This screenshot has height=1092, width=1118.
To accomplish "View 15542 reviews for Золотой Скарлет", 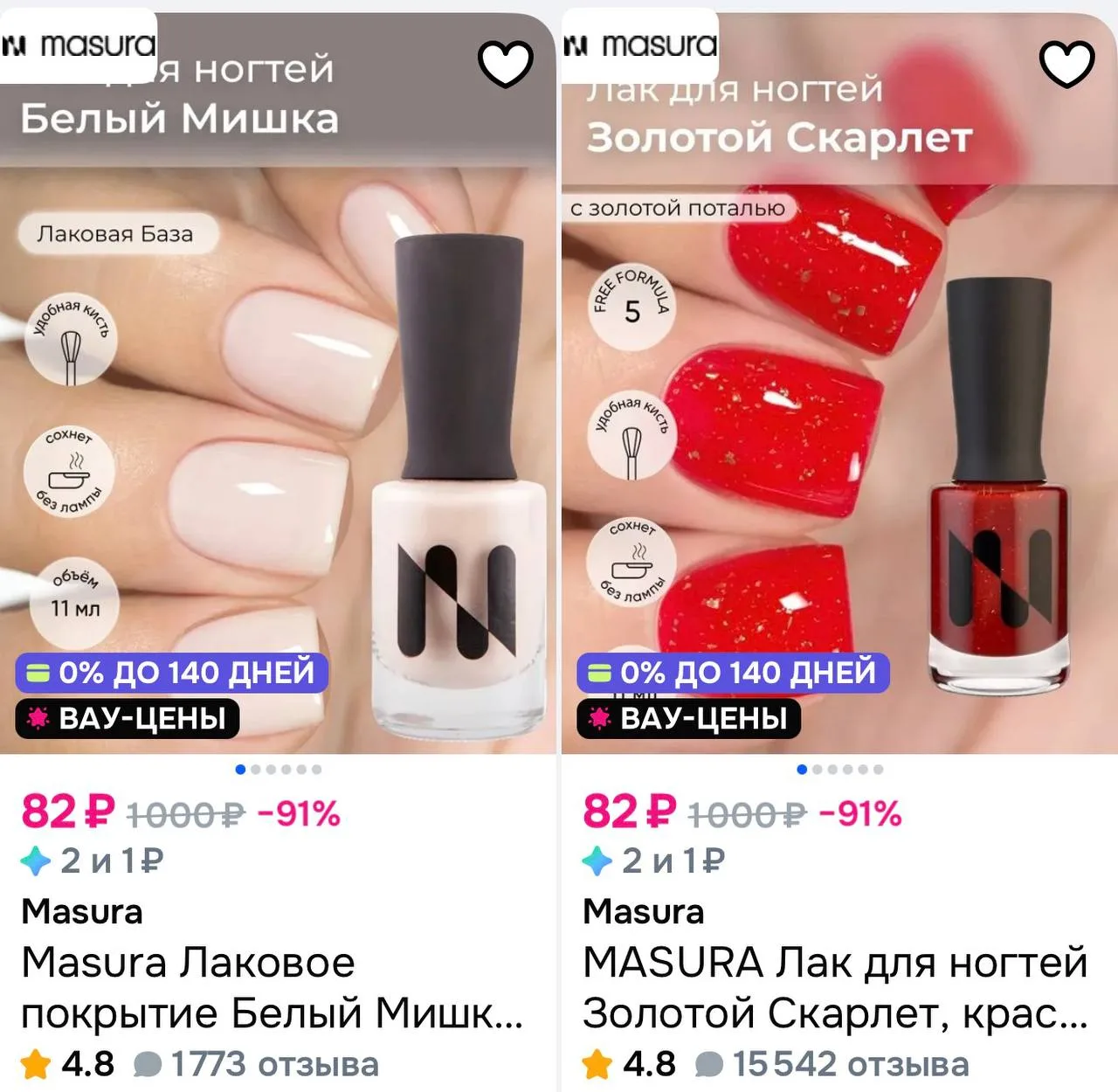I will coord(832,1065).
